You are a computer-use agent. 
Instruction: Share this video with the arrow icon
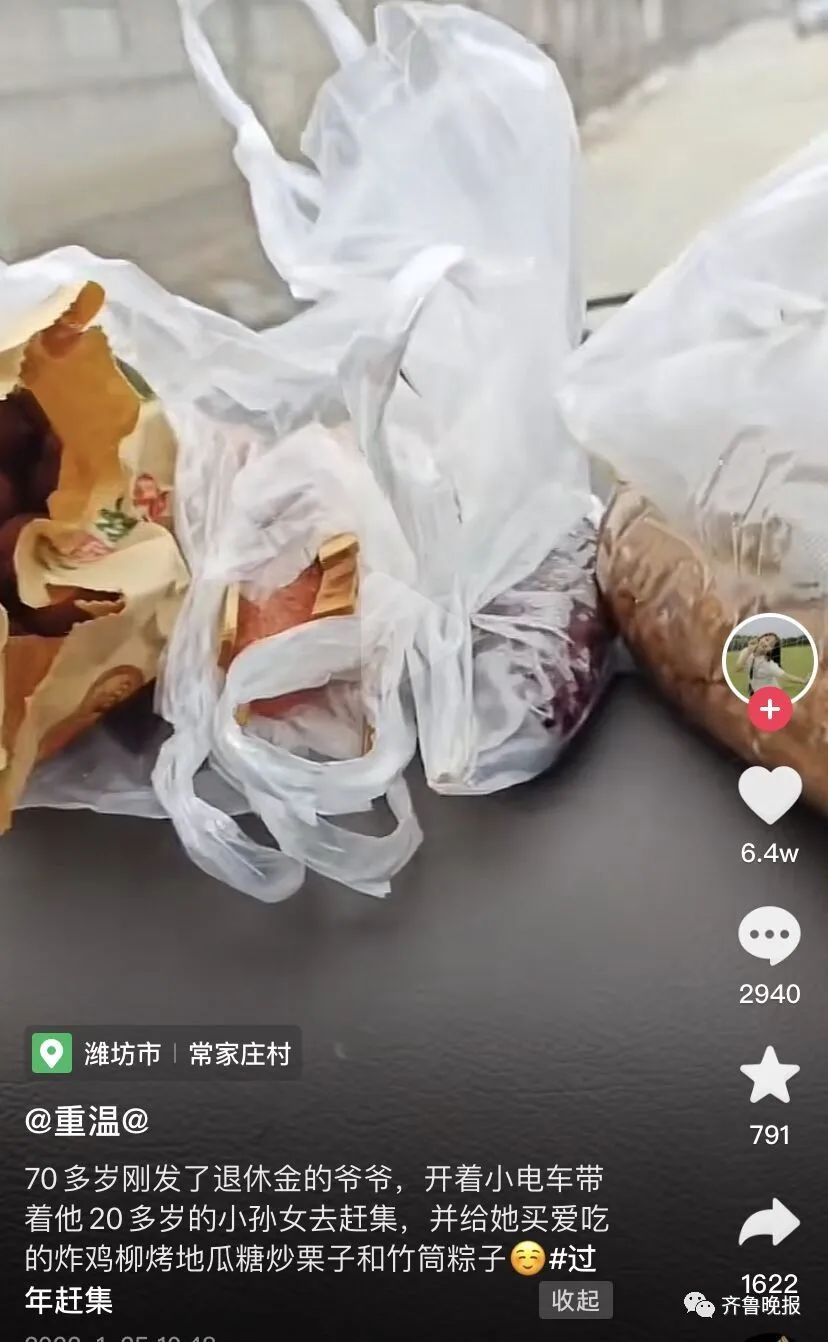[769, 1223]
